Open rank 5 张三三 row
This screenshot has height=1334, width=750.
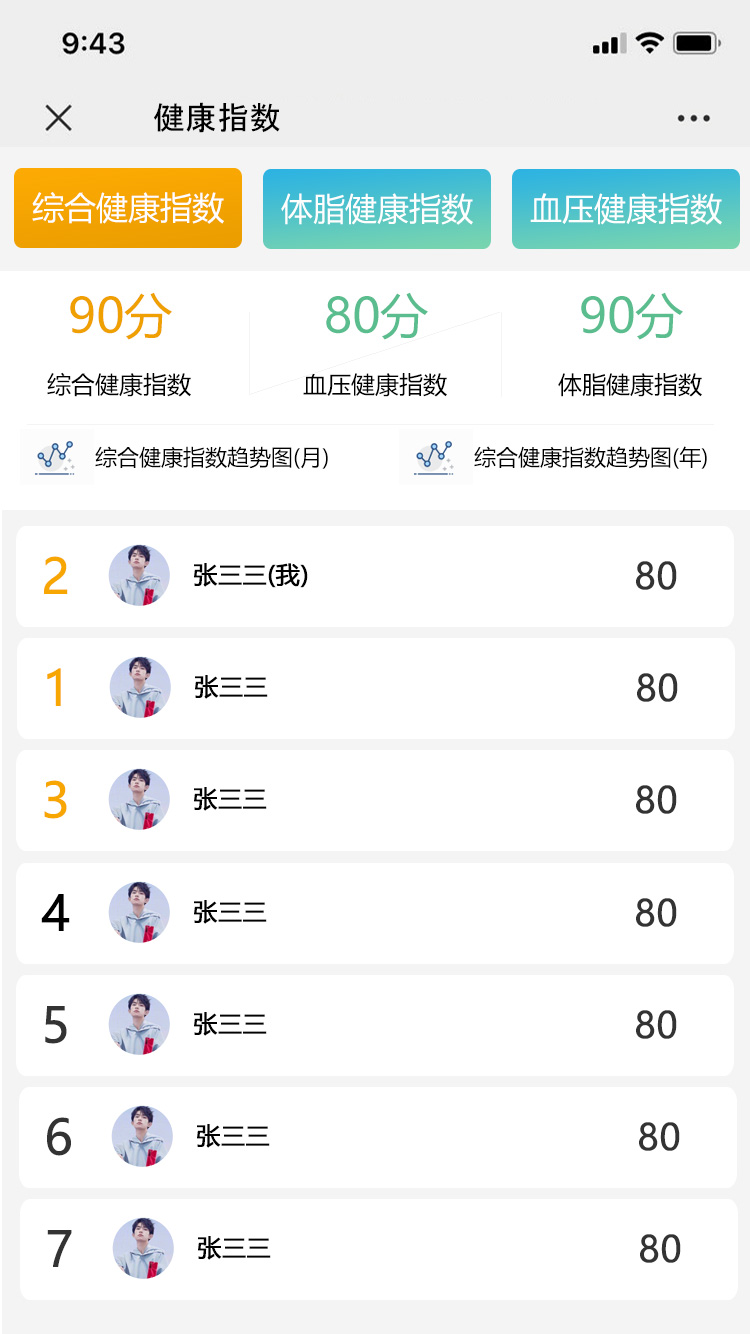tap(375, 1025)
